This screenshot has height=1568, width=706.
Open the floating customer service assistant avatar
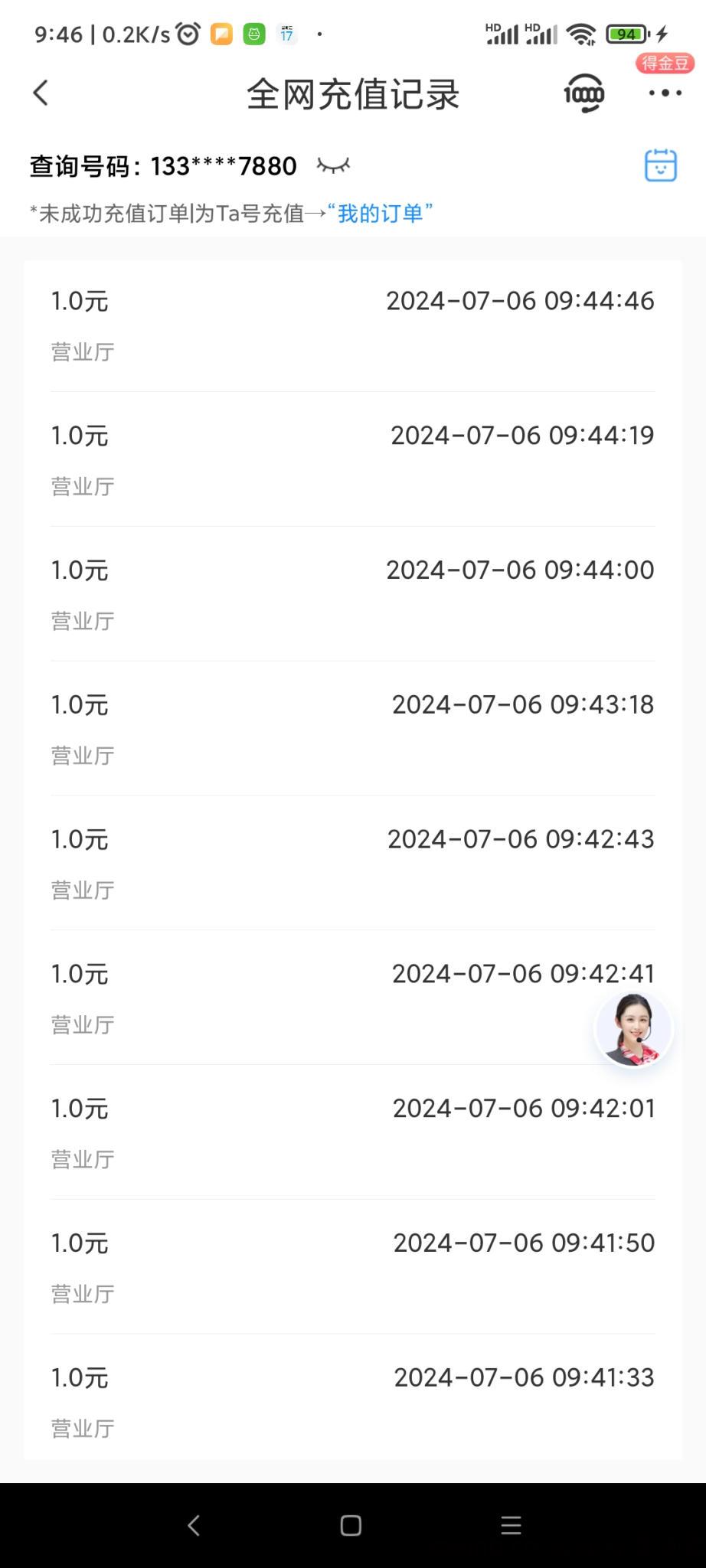coord(634,1030)
